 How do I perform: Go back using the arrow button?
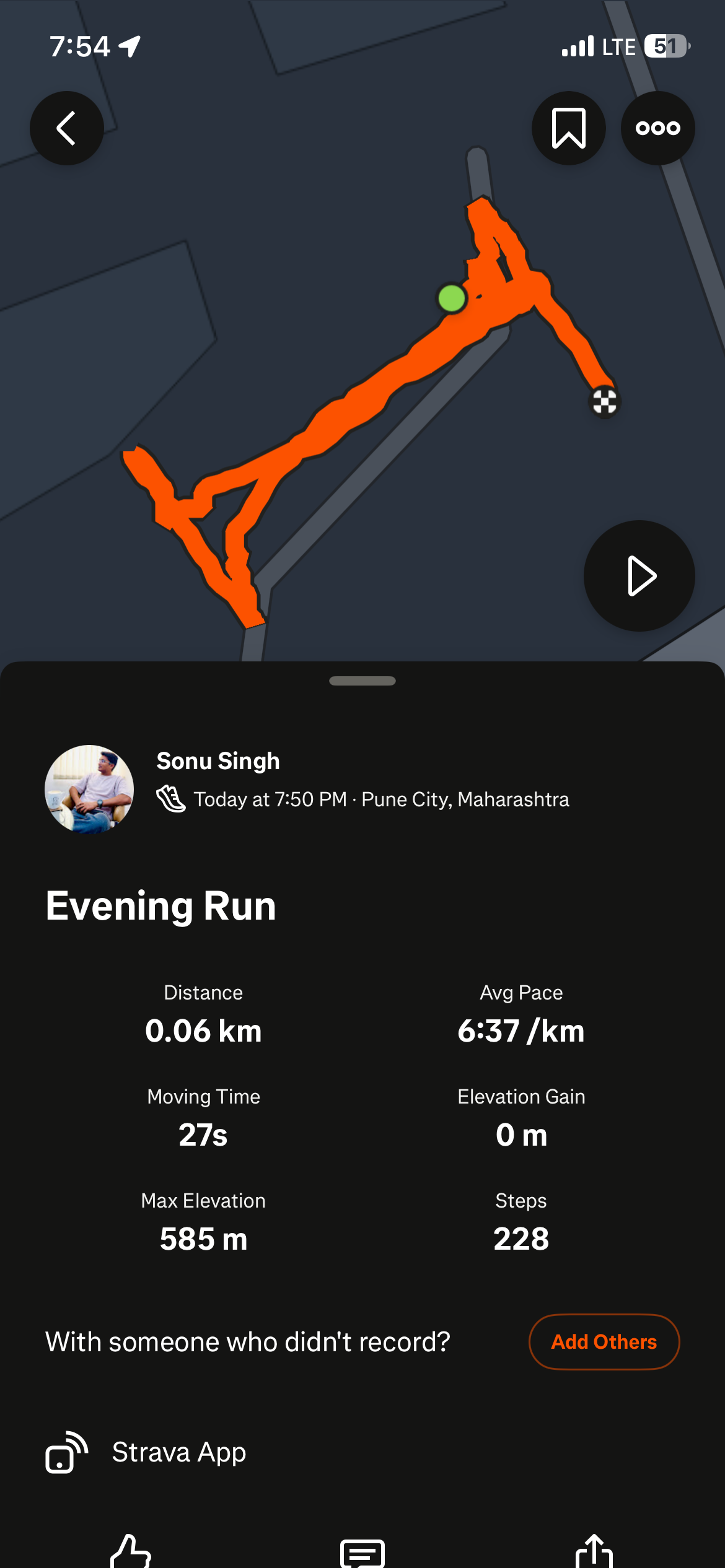coord(67,128)
